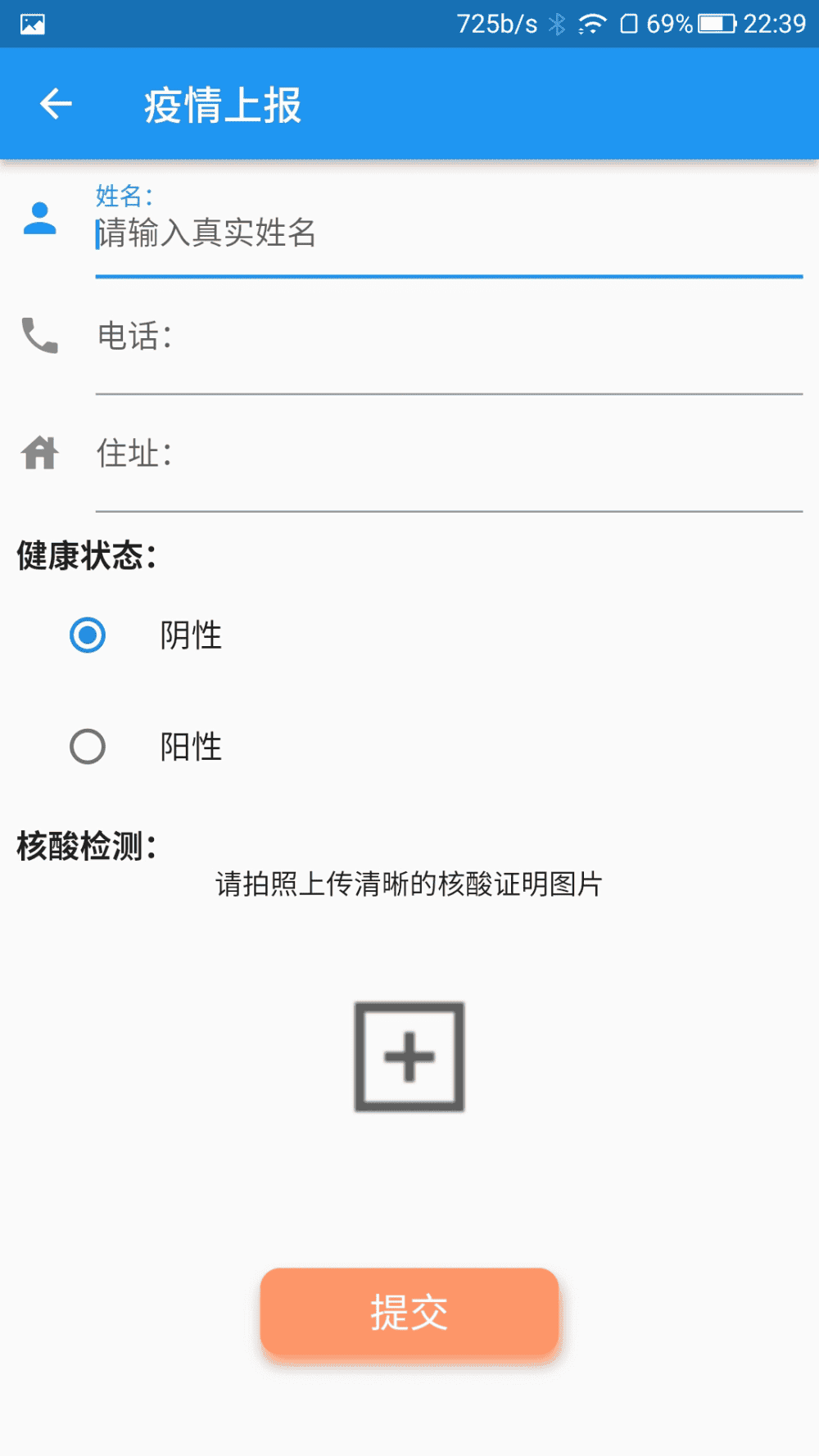
Task: Go back using the arrow icon
Action: tap(56, 104)
